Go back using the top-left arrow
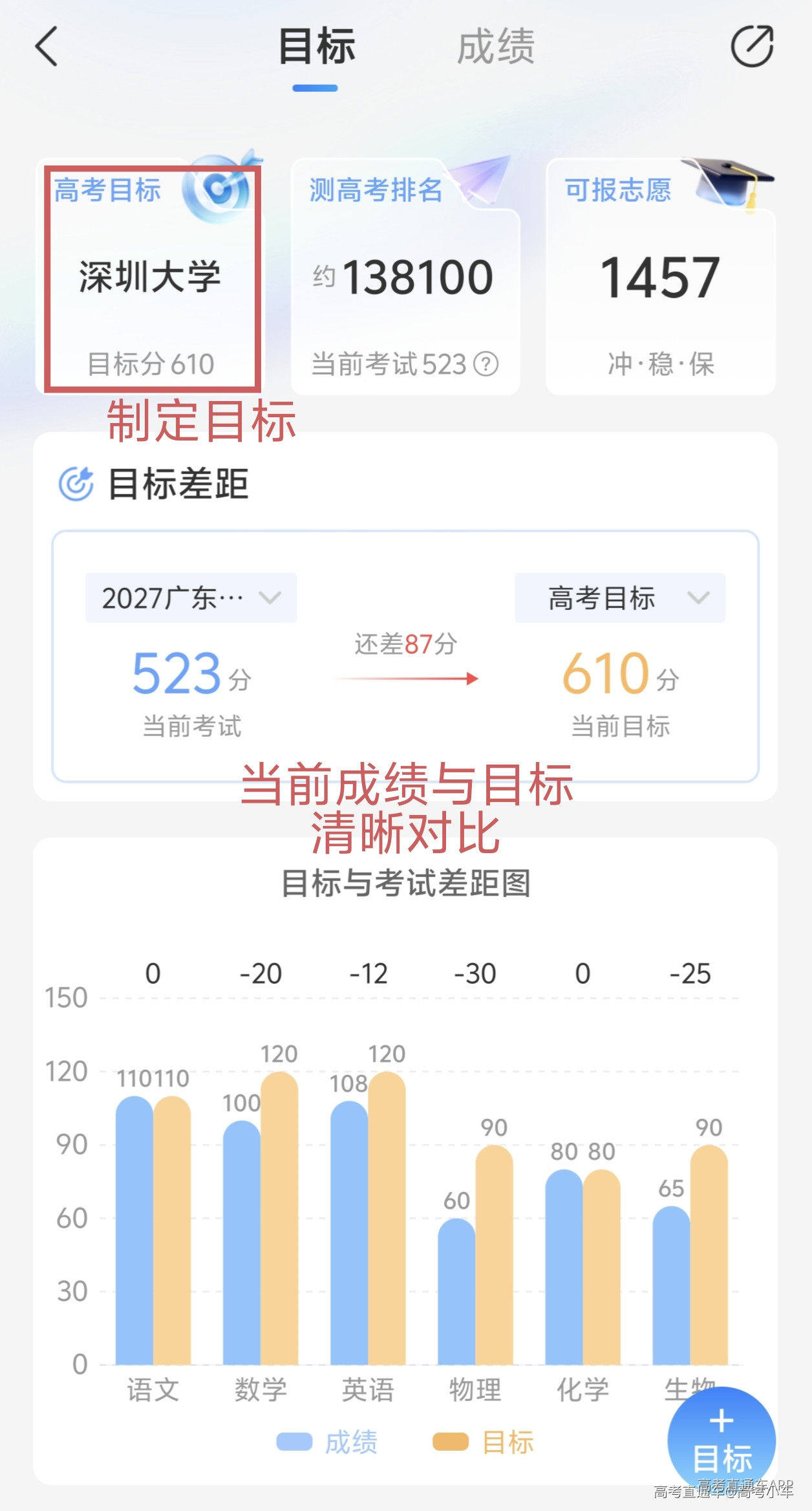The height and width of the screenshot is (1511, 812). (x=47, y=47)
